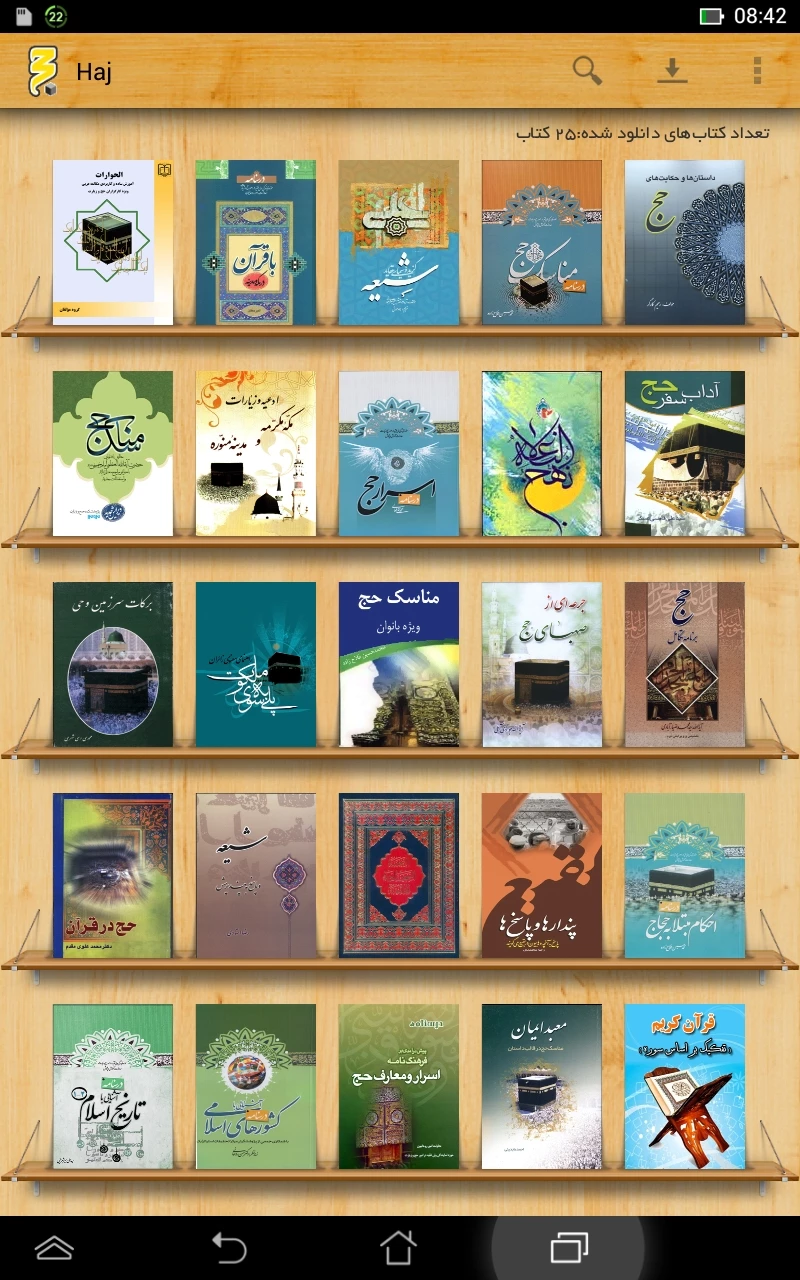Viewport: 800px width, 1280px height.
Task: Open the book آداب سفر حج
Action: point(685,454)
